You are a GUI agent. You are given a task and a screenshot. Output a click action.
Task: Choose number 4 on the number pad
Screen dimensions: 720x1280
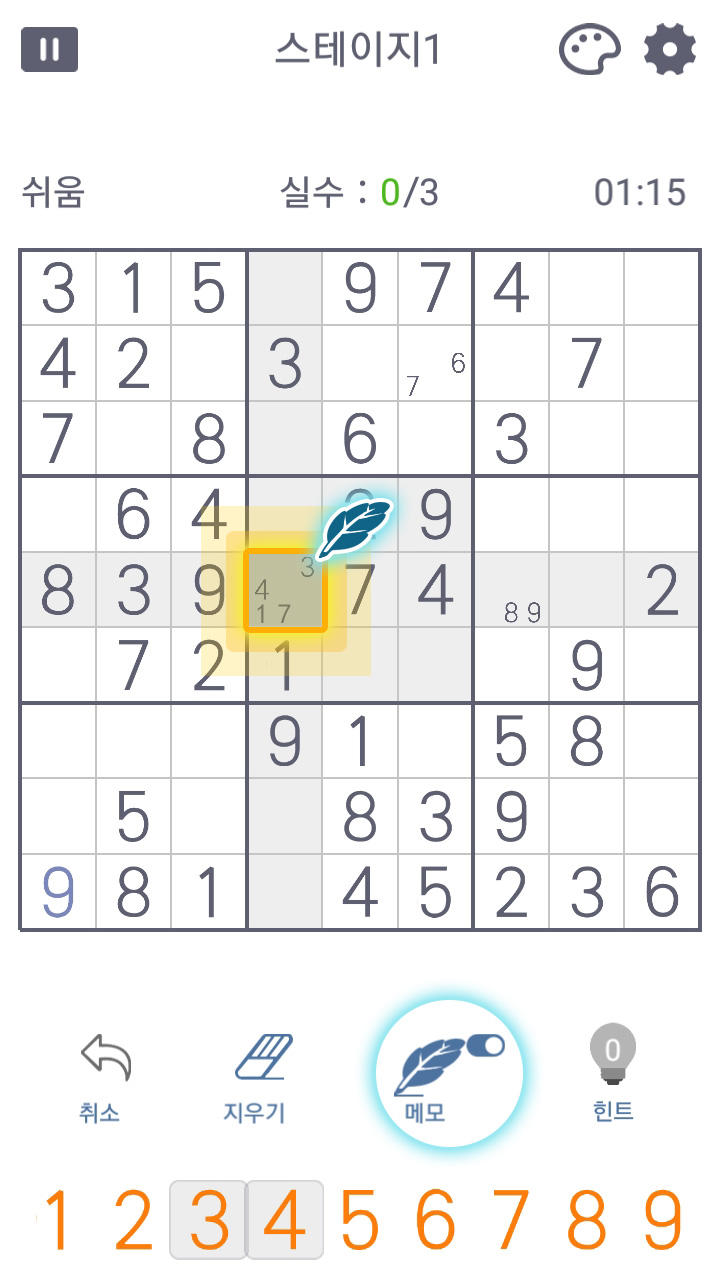tap(285, 1220)
